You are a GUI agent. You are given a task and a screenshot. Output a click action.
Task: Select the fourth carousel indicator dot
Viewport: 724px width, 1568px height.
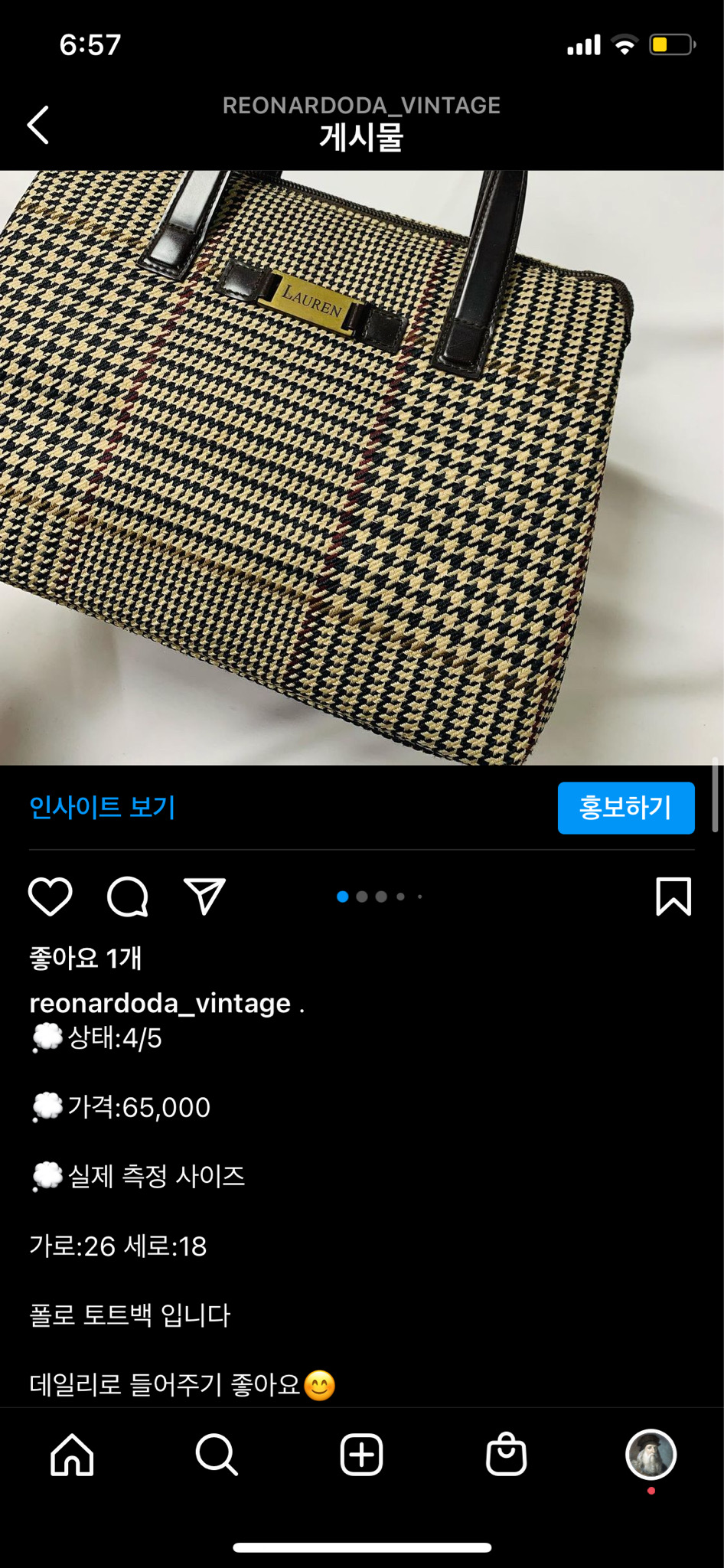(x=400, y=896)
